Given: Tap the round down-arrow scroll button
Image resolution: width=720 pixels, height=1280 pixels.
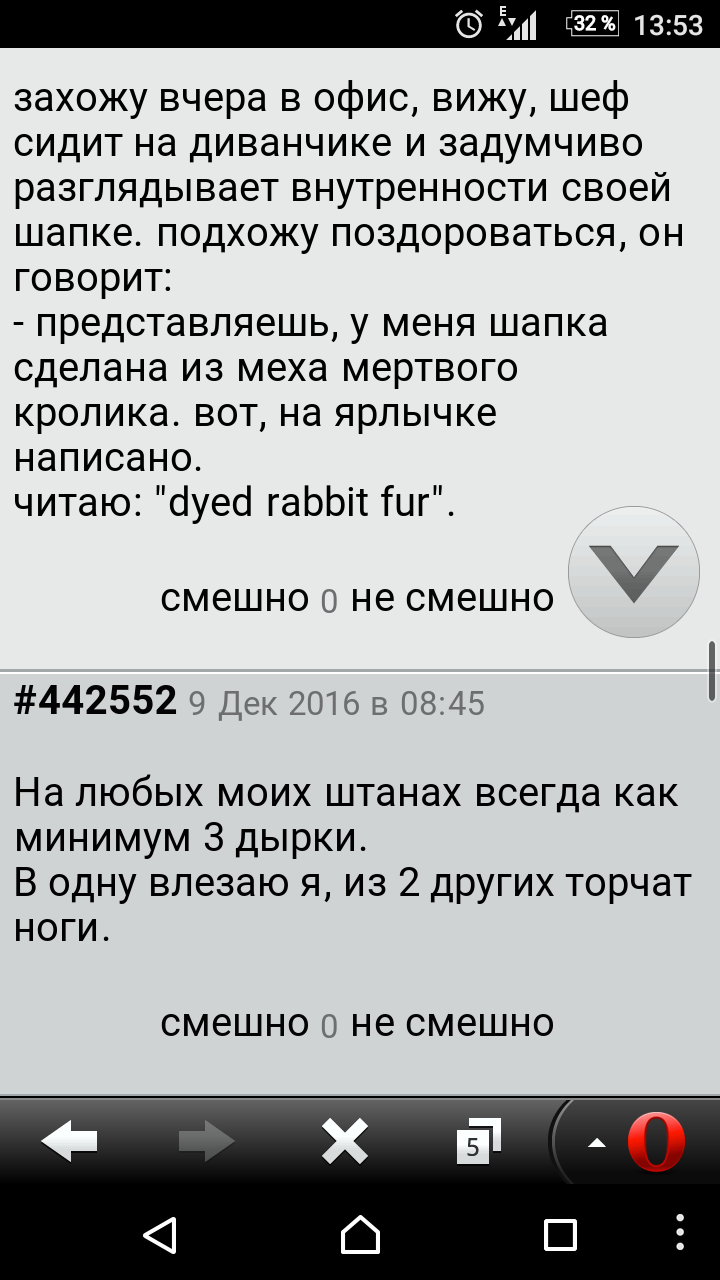Looking at the screenshot, I should (x=633, y=571).
